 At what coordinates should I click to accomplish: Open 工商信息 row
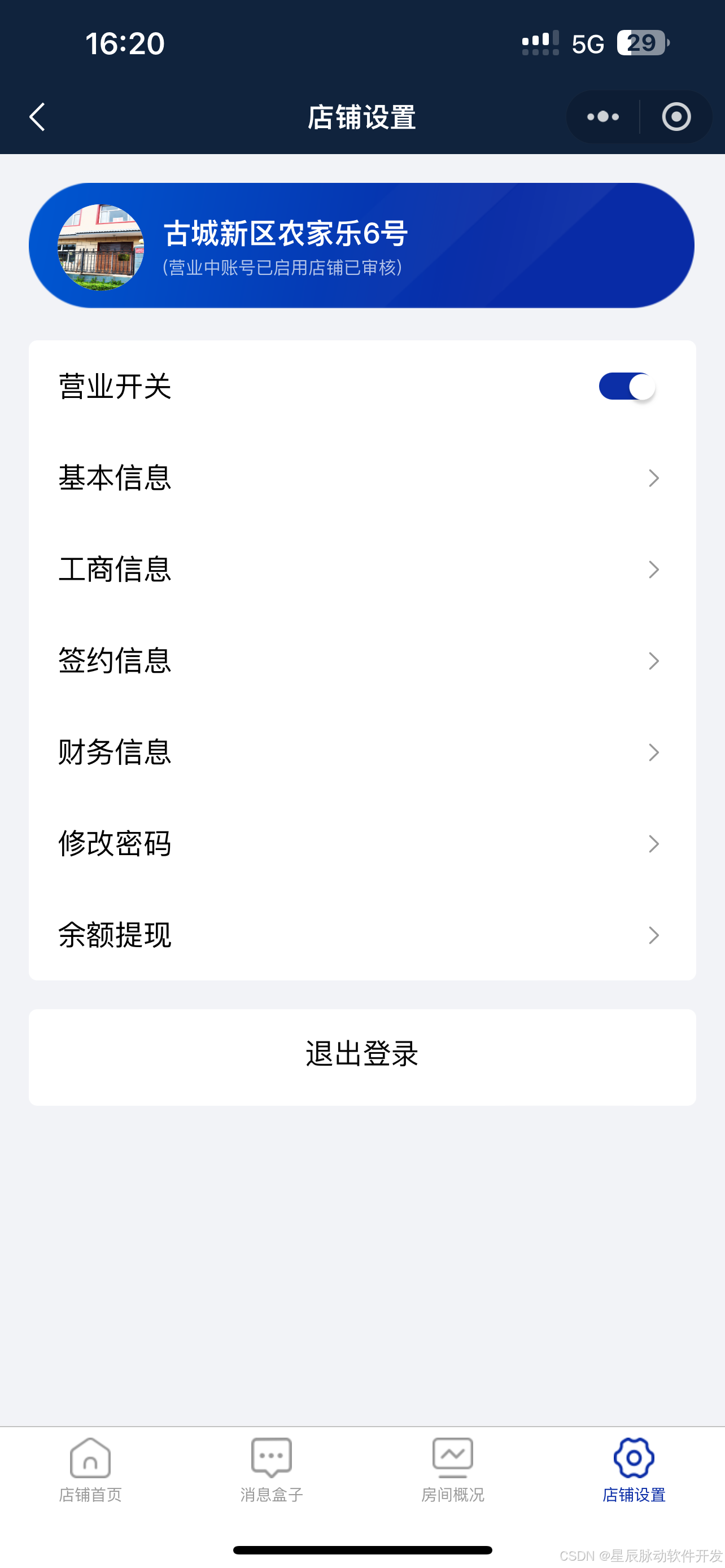tap(361, 569)
